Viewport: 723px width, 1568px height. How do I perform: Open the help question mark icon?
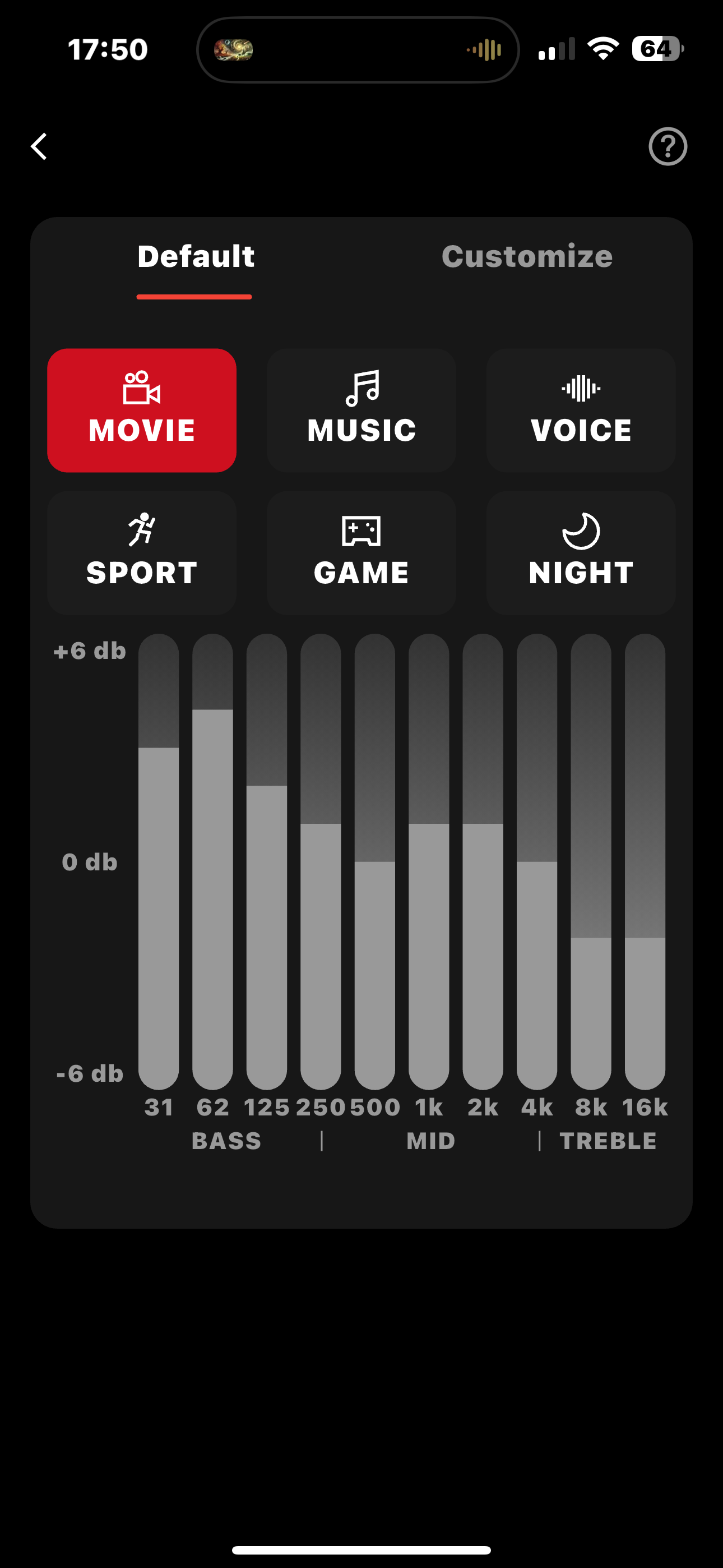(668, 147)
